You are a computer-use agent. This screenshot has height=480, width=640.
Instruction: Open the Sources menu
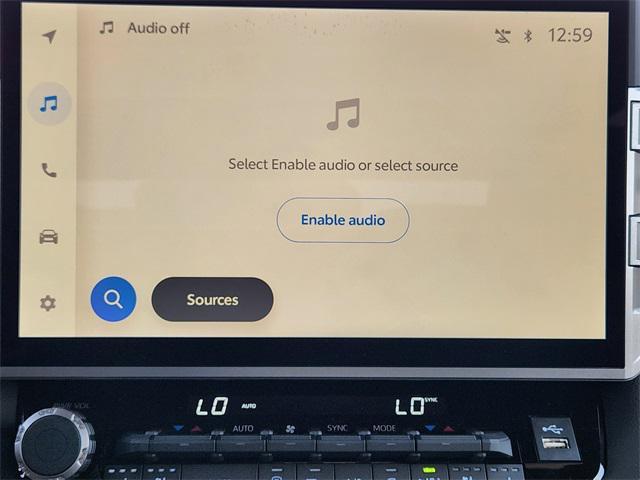[212, 299]
